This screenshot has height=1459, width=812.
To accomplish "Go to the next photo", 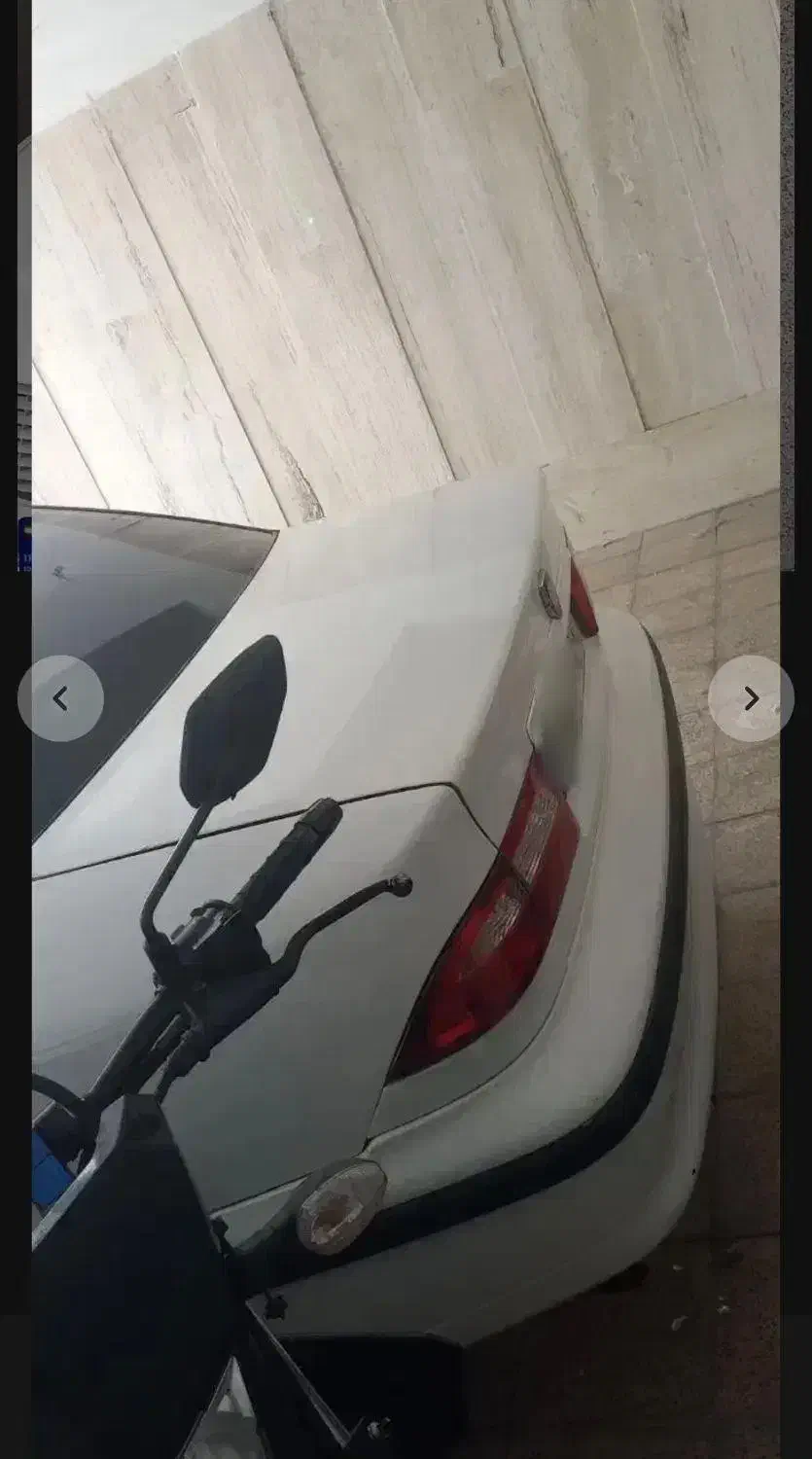I will [x=751, y=698].
